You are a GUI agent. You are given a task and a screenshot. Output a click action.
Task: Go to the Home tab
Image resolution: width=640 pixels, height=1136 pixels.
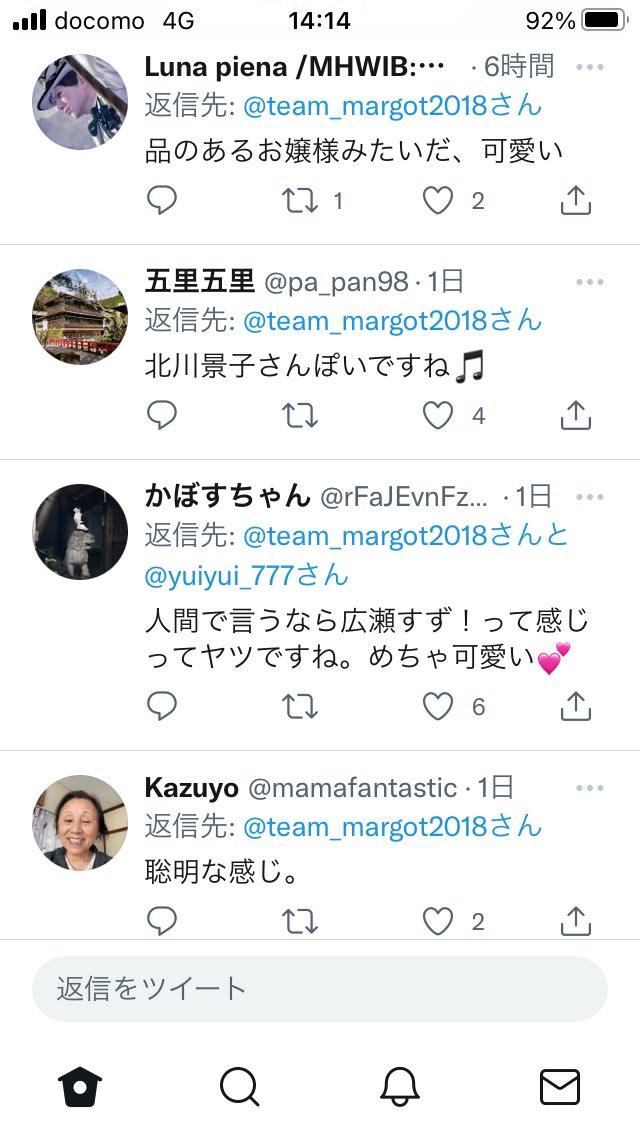pos(80,1086)
